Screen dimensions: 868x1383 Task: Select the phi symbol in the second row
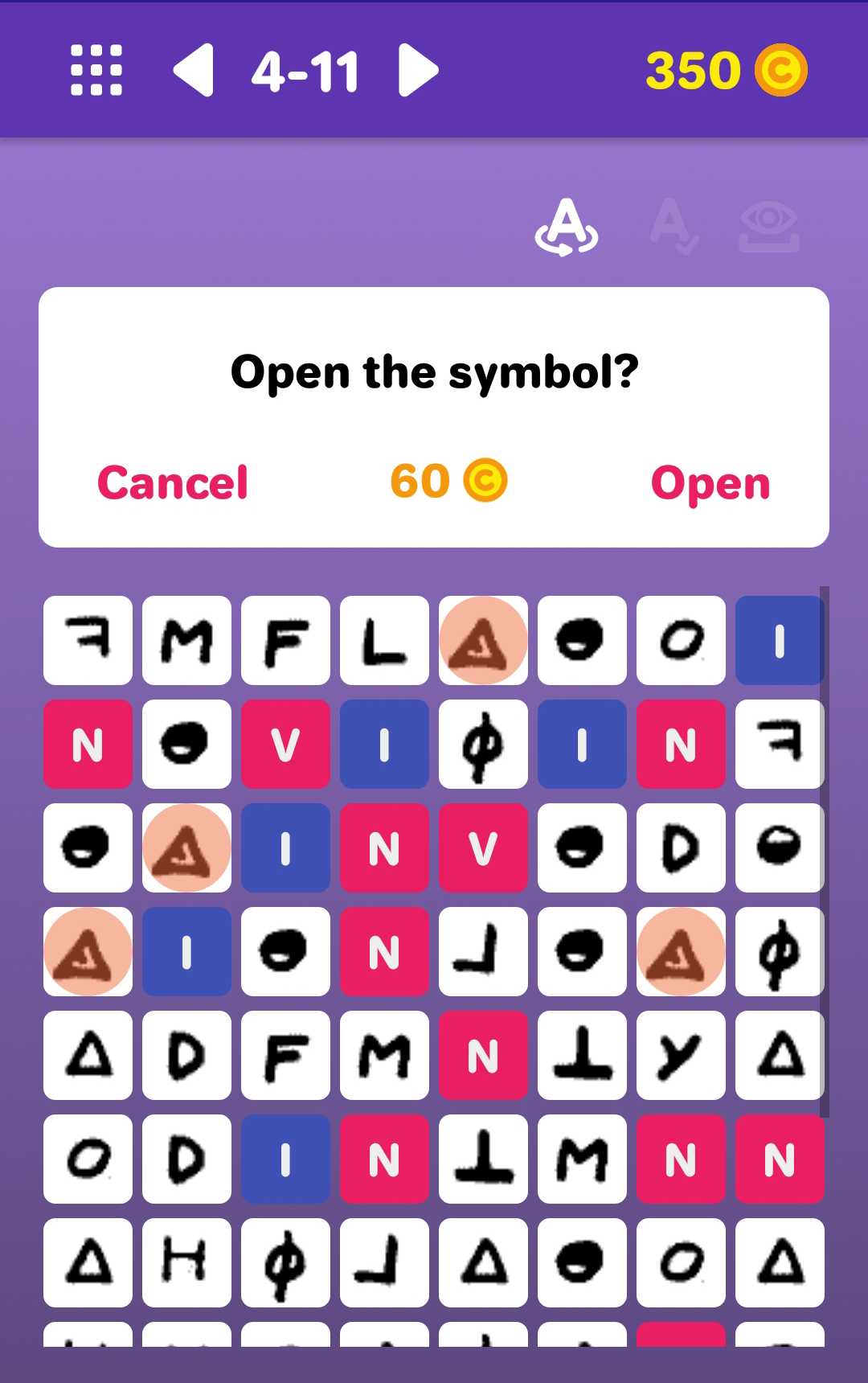point(483,745)
